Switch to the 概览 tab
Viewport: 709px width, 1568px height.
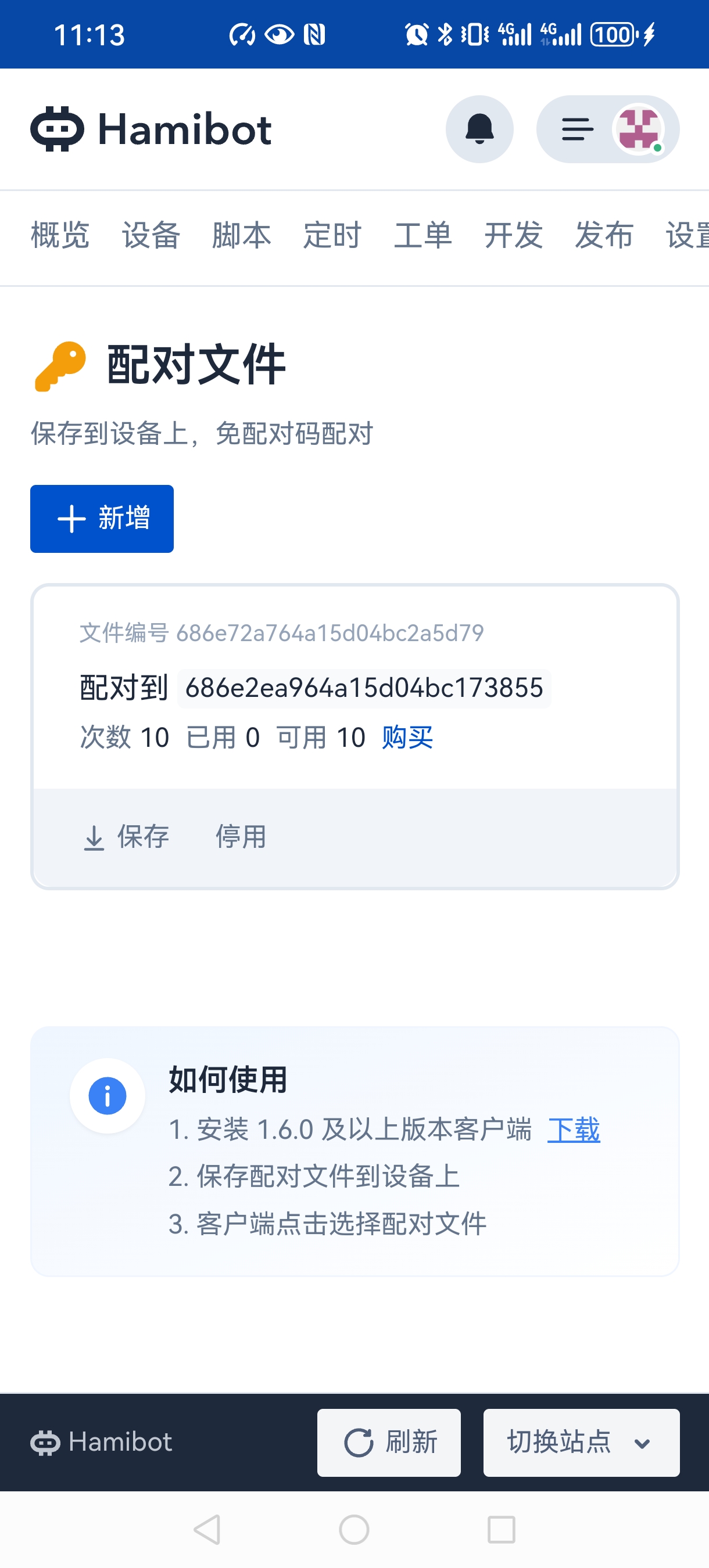60,236
